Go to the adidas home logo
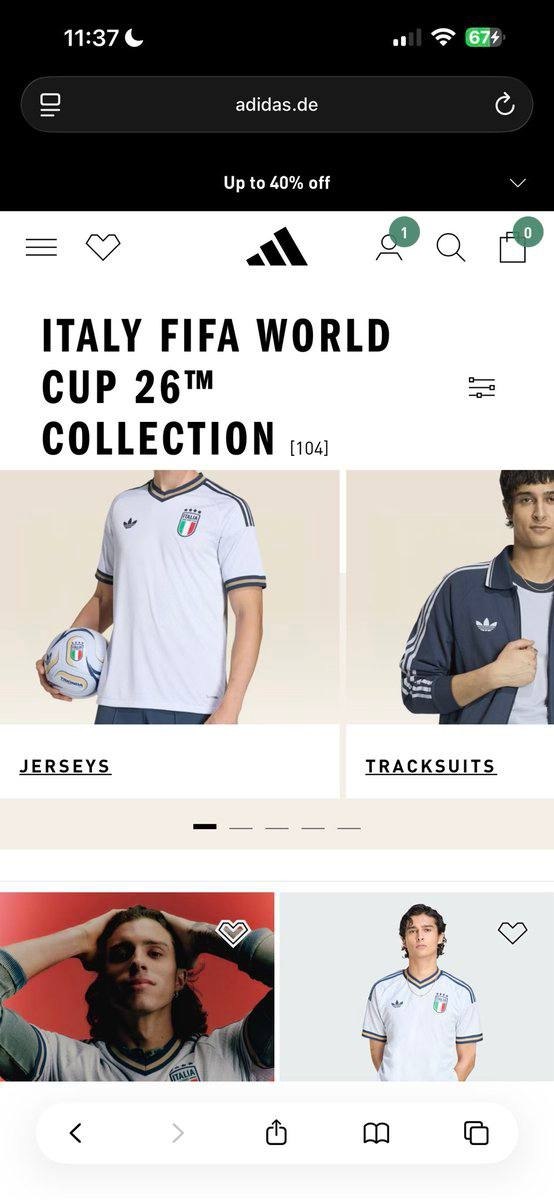The image size is (554, 1200). 277,246
